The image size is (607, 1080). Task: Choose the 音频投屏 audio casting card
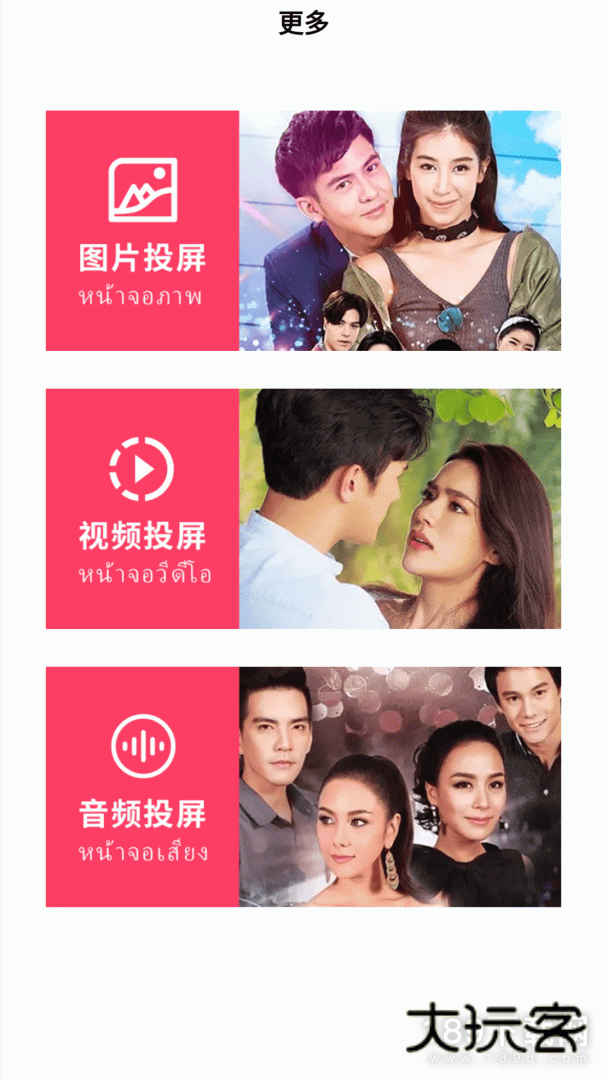[302, 787]
